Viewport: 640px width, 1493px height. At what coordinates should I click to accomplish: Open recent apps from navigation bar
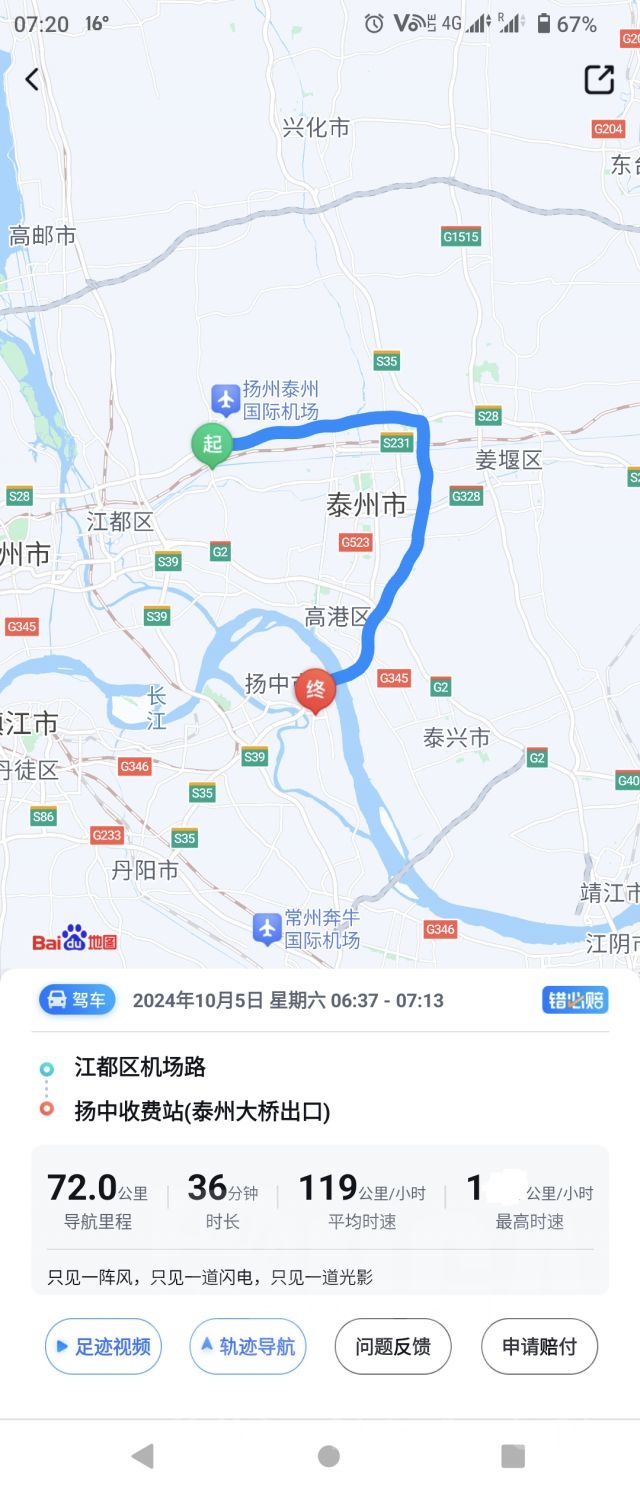tap(513, 1456)
